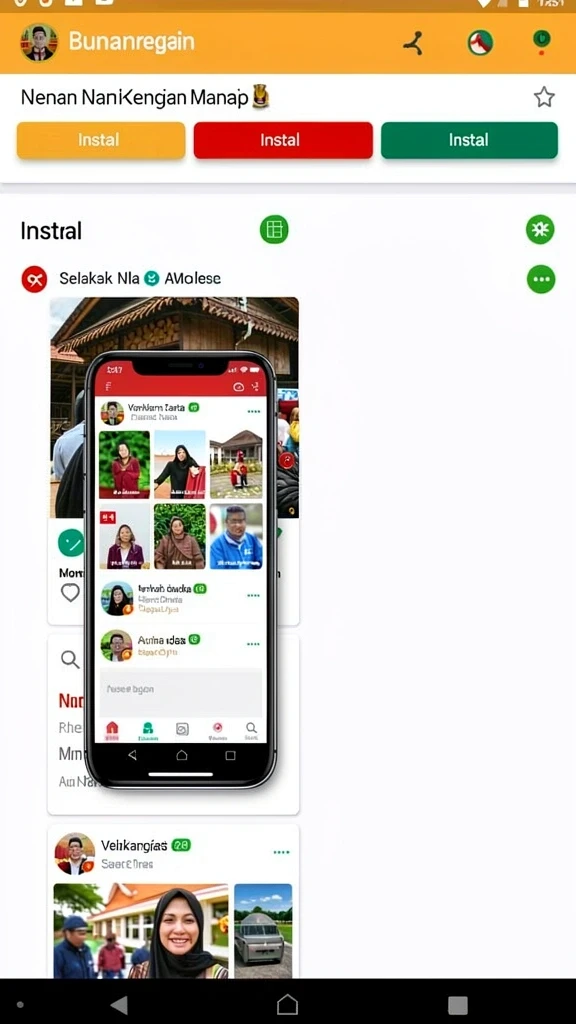Image resolution: width=576 pixels, height=1024 pixels.
Task: Tap the share icon in the app bar
Action: (x=413, y=43)
